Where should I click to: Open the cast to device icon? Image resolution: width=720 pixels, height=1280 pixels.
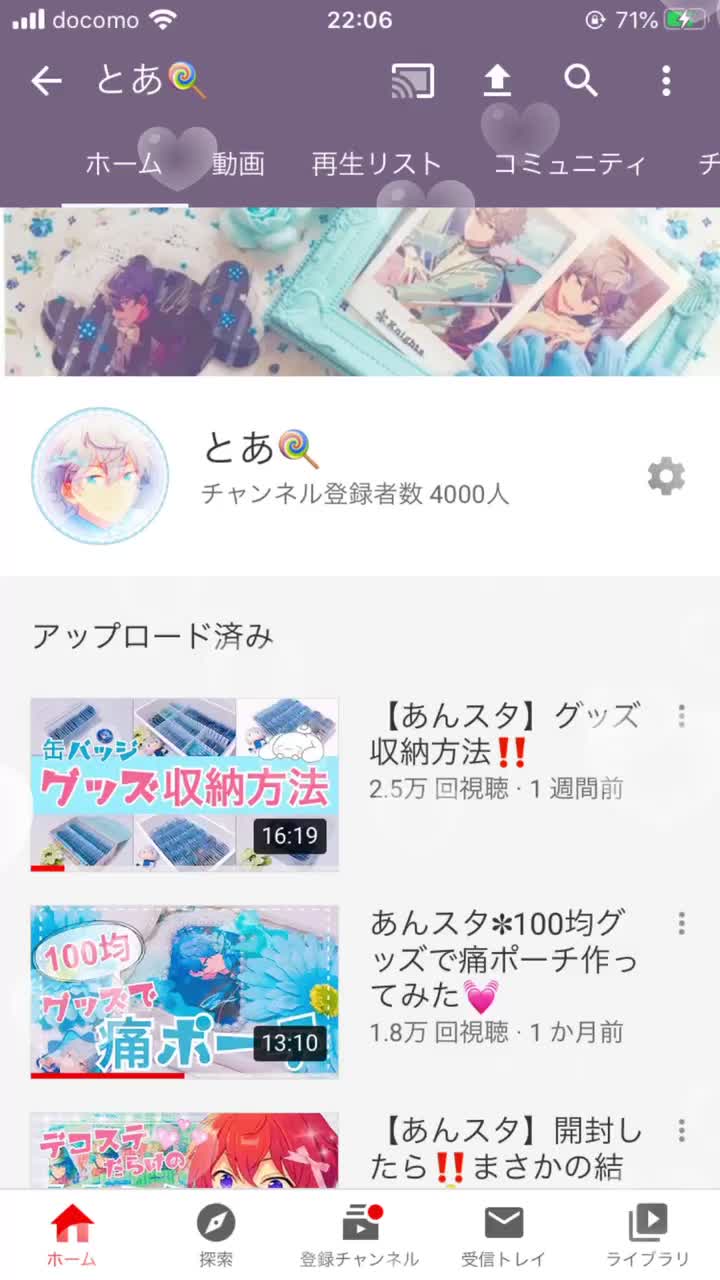pyautogui.click(x=412, y=81)
